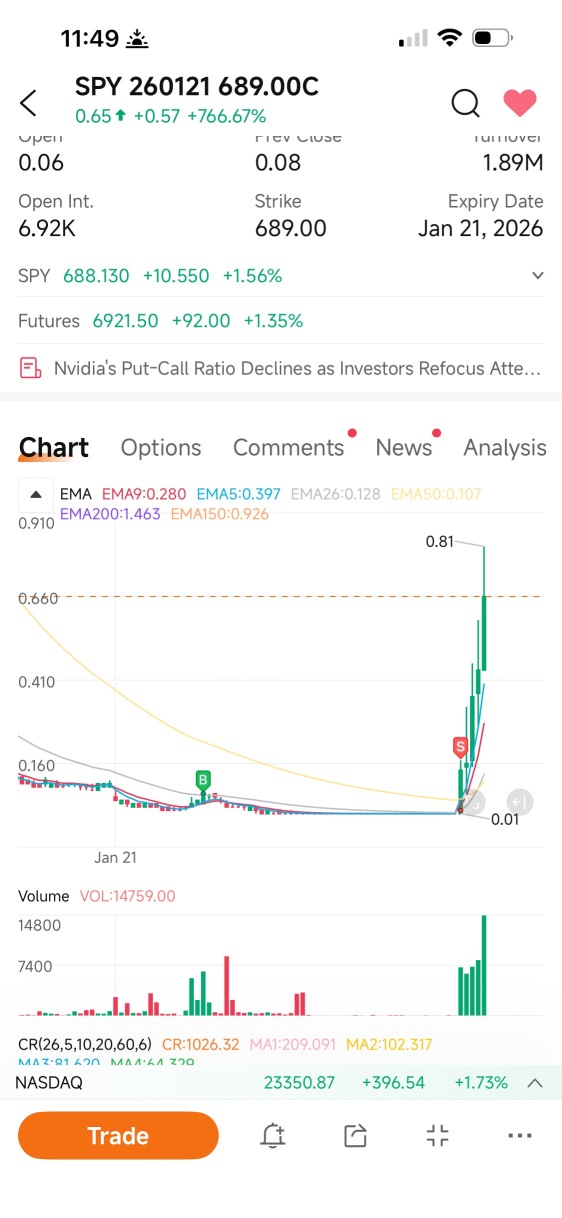The image size is (562, 1218).
Task: Open the search magnifier icon
Action: 465,102
